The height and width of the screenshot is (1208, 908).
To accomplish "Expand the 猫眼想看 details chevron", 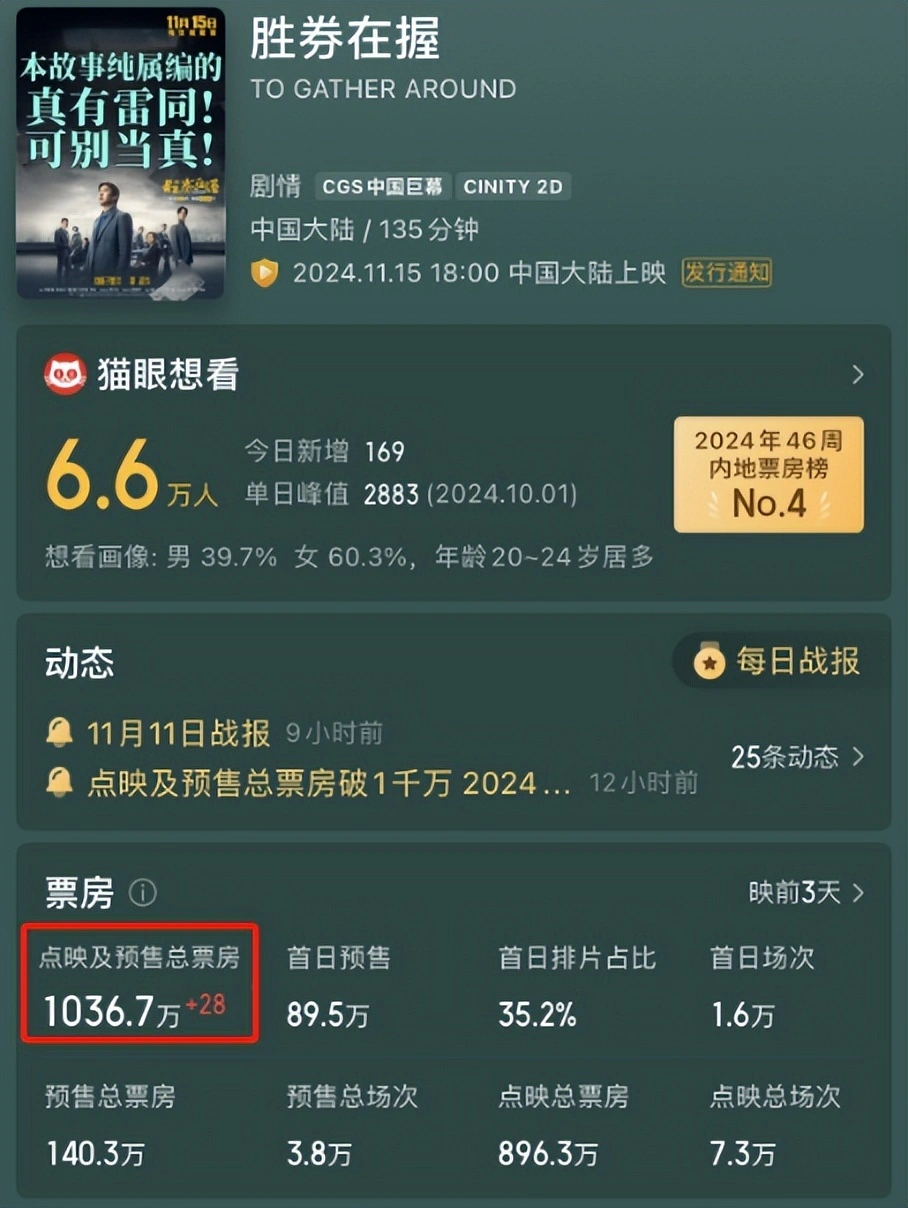I will pos(857,375).
